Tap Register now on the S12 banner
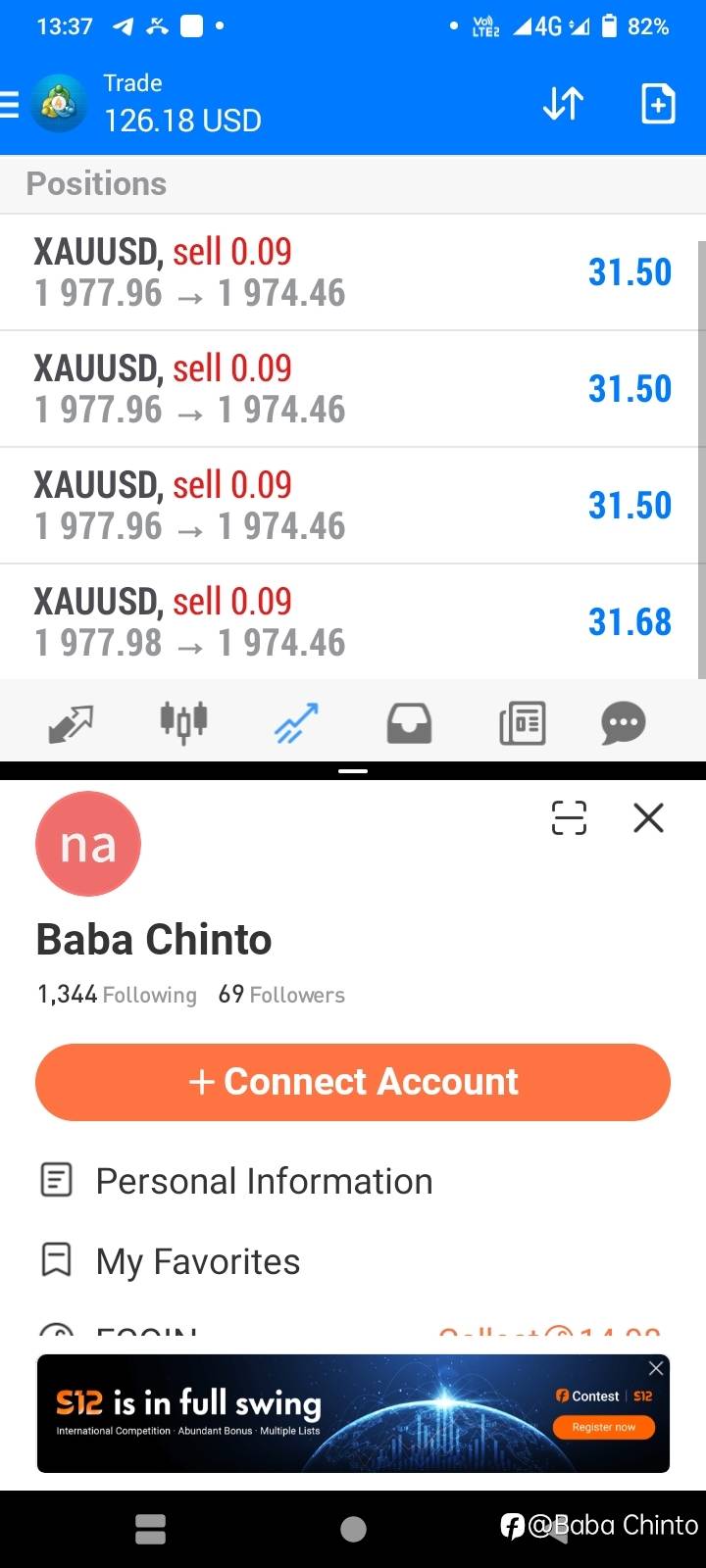This screenshot has width=706, height=1568. [x=604, y=1427]
